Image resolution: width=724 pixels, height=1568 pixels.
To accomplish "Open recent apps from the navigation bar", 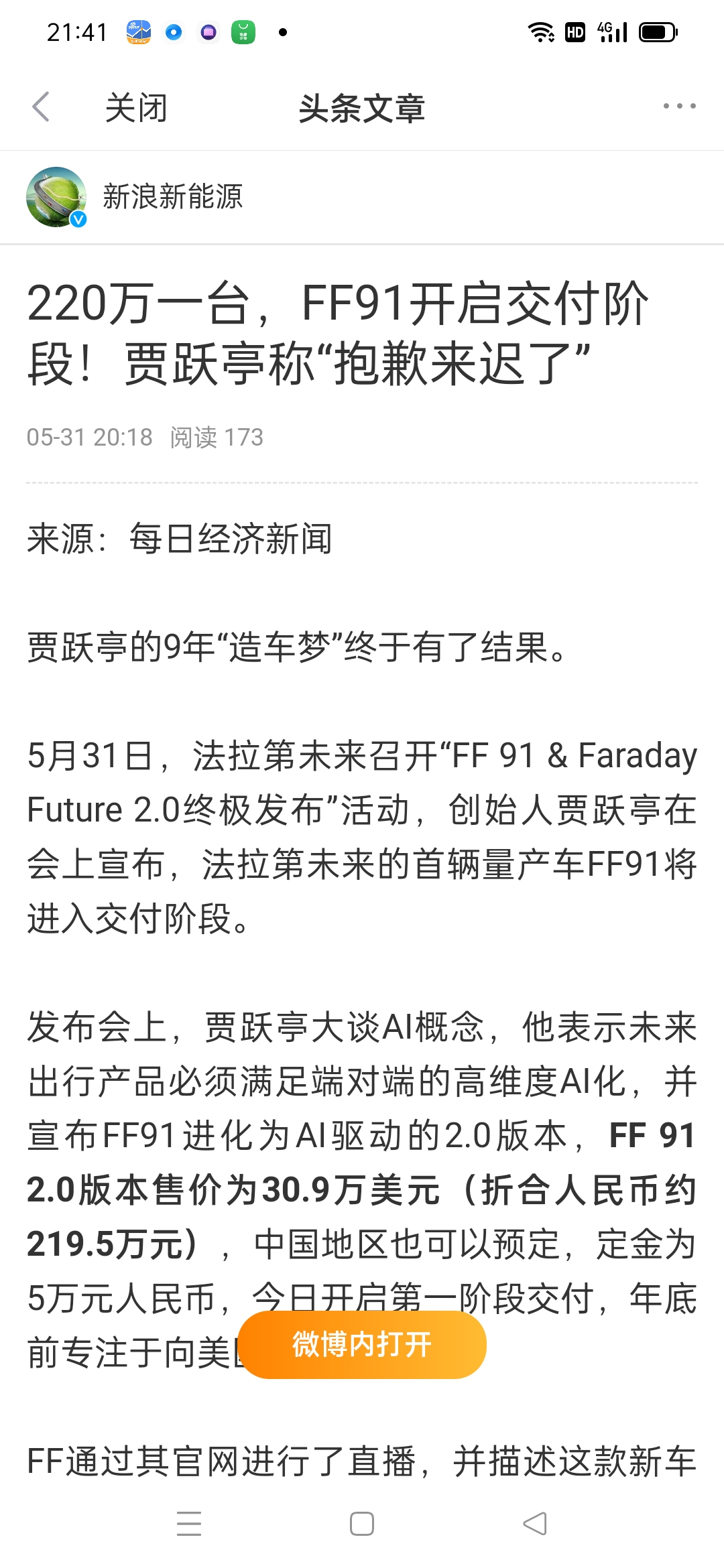I will click(189, 1524).
